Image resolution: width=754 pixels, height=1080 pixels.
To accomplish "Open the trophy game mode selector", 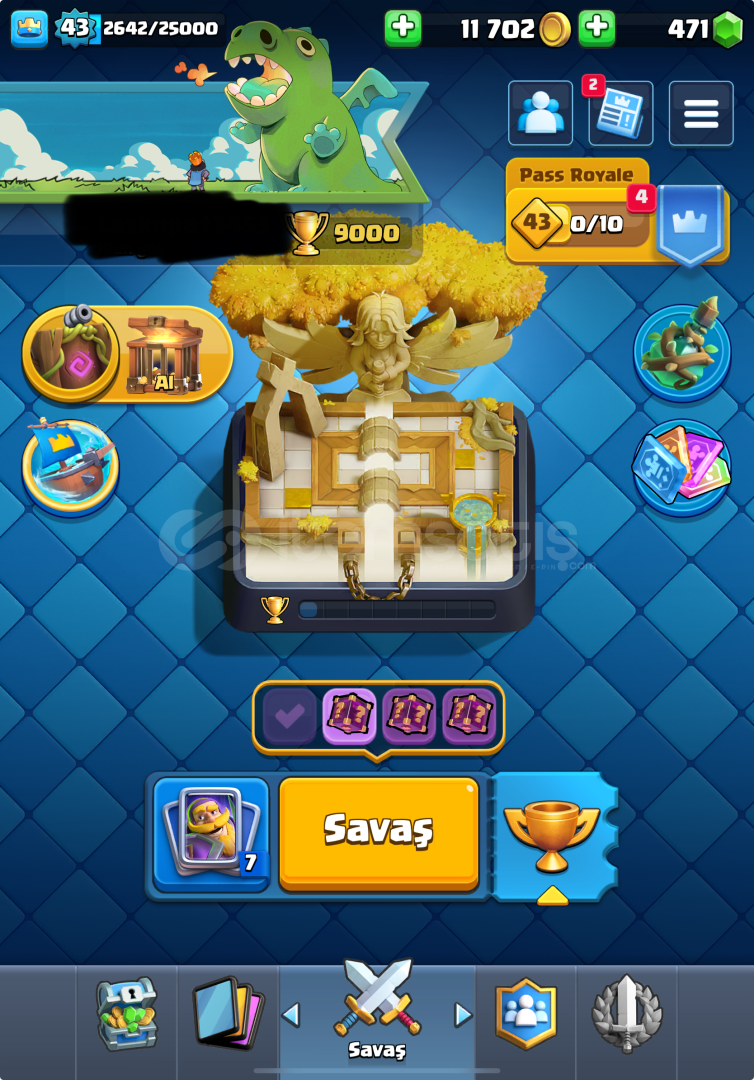I will click(x=551, y=835).
